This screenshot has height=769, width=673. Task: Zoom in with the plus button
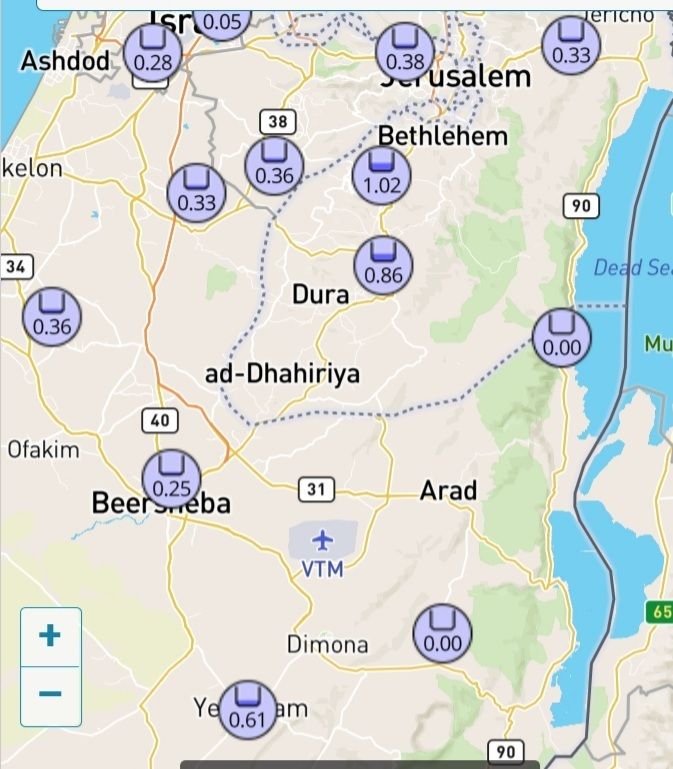(50, 636)
